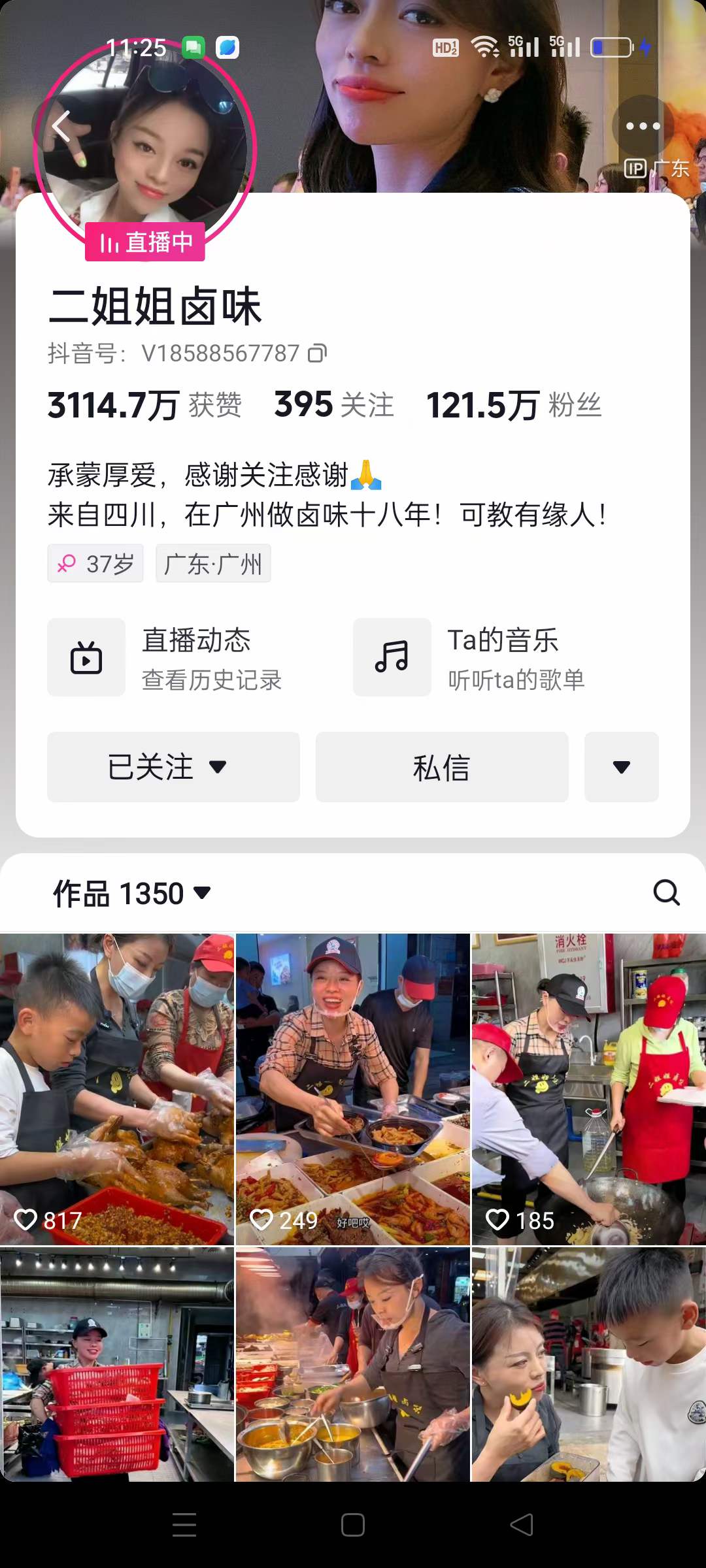Viewport: 706px width, 1568px height.
Task: Open the system recent apps view
Action: pos(184,1525)
